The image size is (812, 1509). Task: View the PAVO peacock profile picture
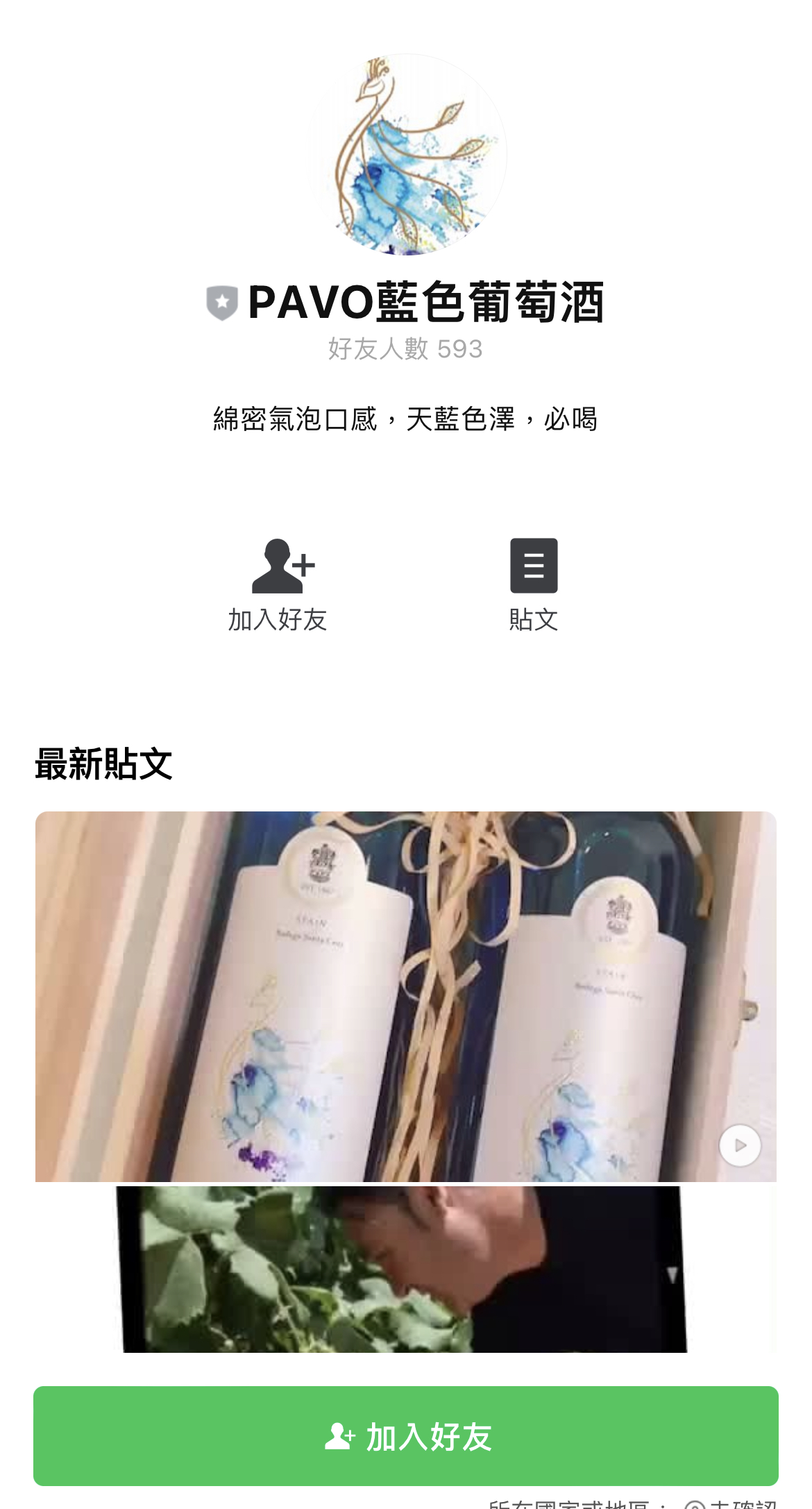406,154
